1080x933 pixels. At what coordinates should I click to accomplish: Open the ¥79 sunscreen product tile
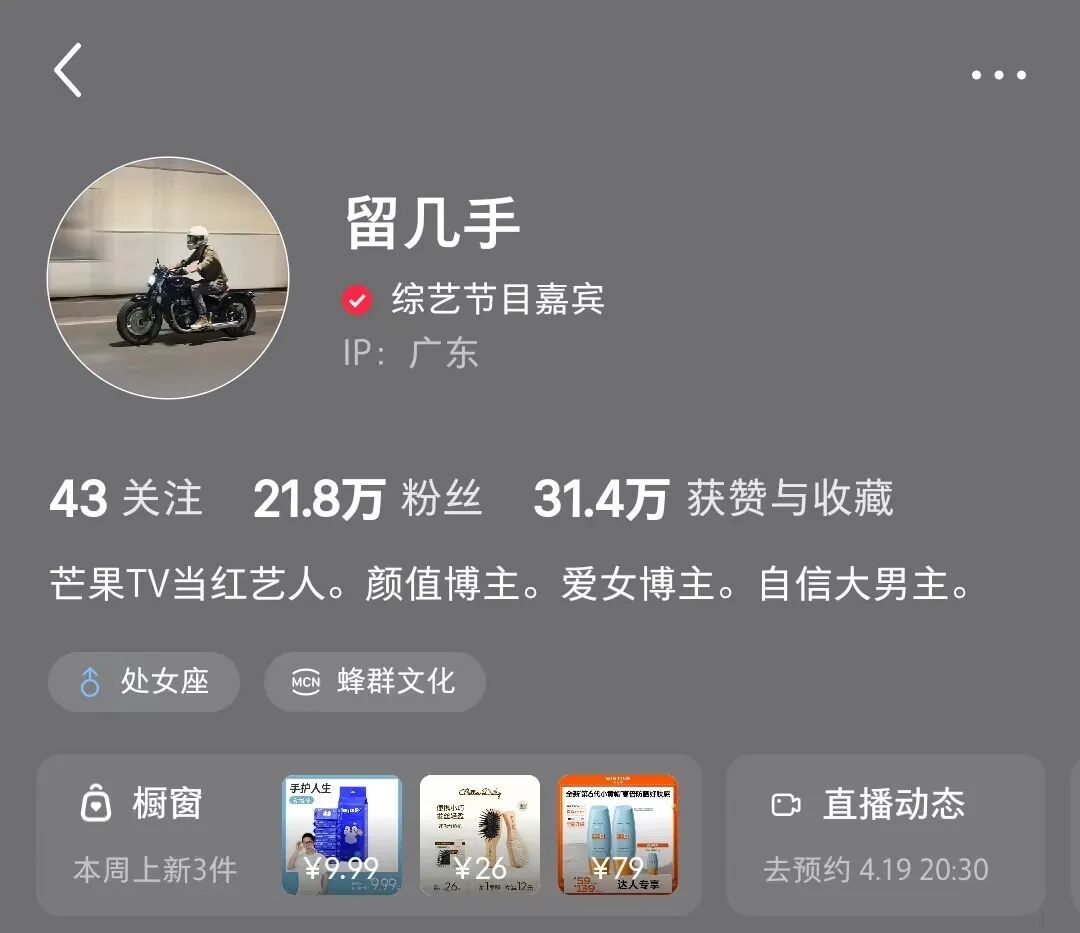pos(618,834)
